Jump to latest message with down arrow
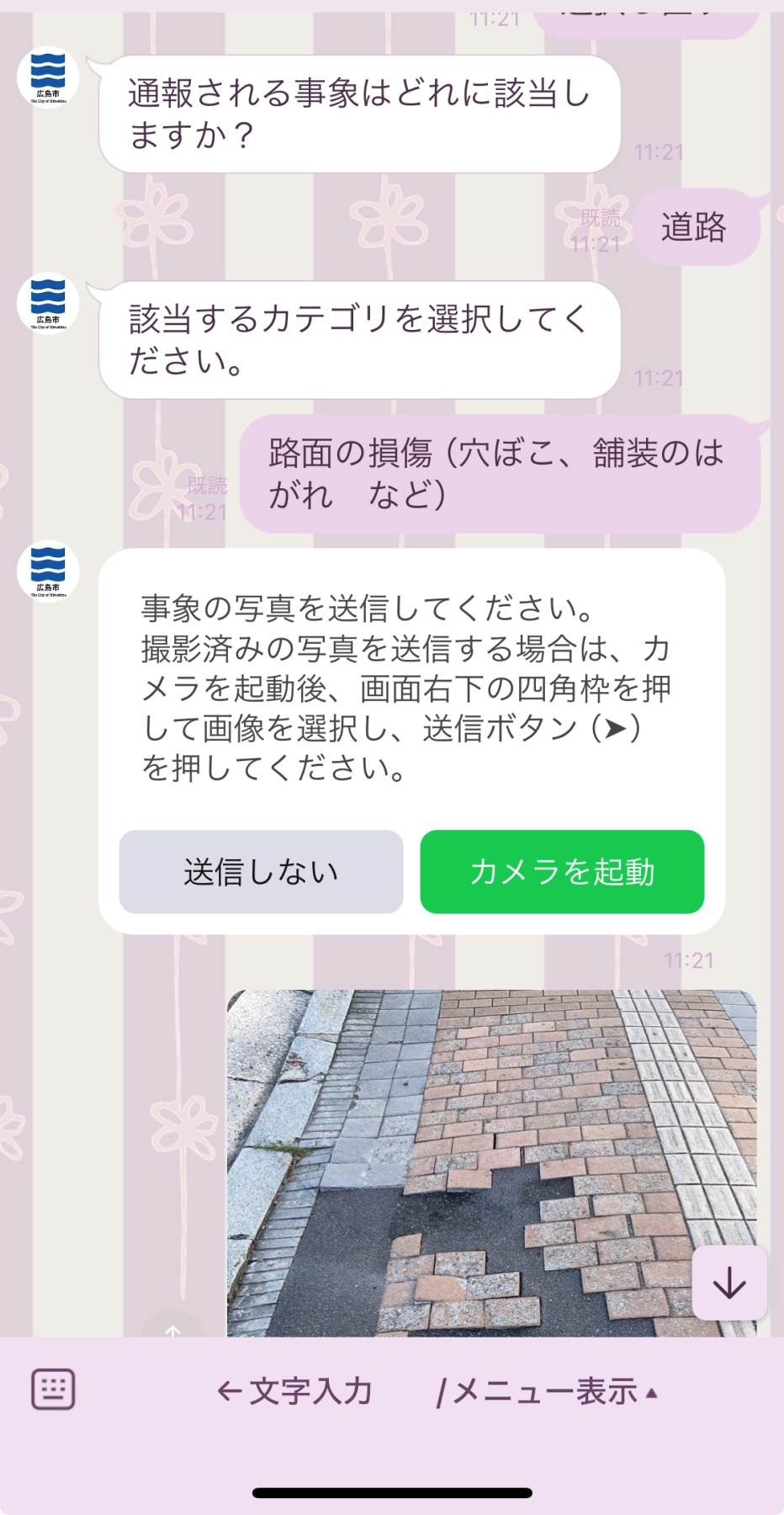 coord(728,1284)
